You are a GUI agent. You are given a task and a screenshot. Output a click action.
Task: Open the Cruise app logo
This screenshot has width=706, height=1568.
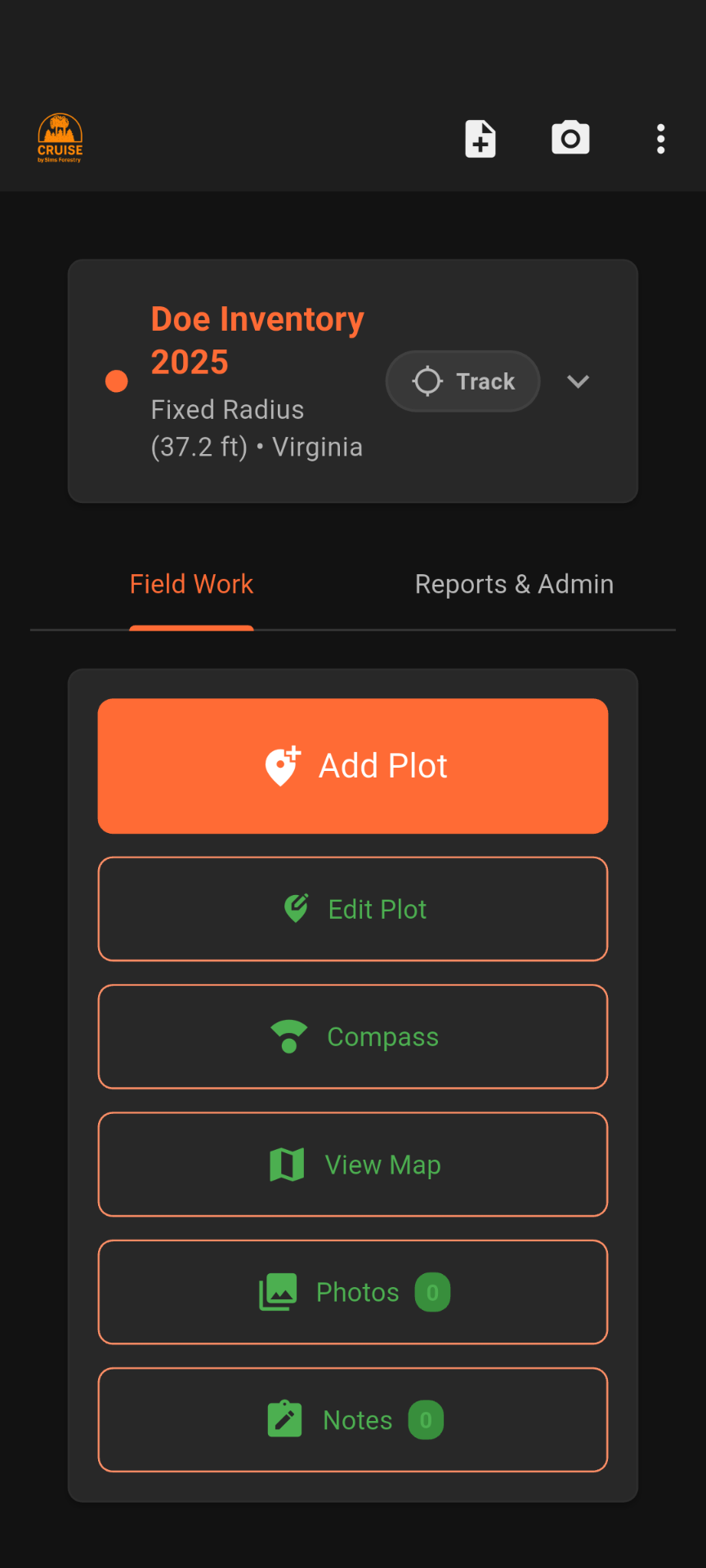pos(60,137)
